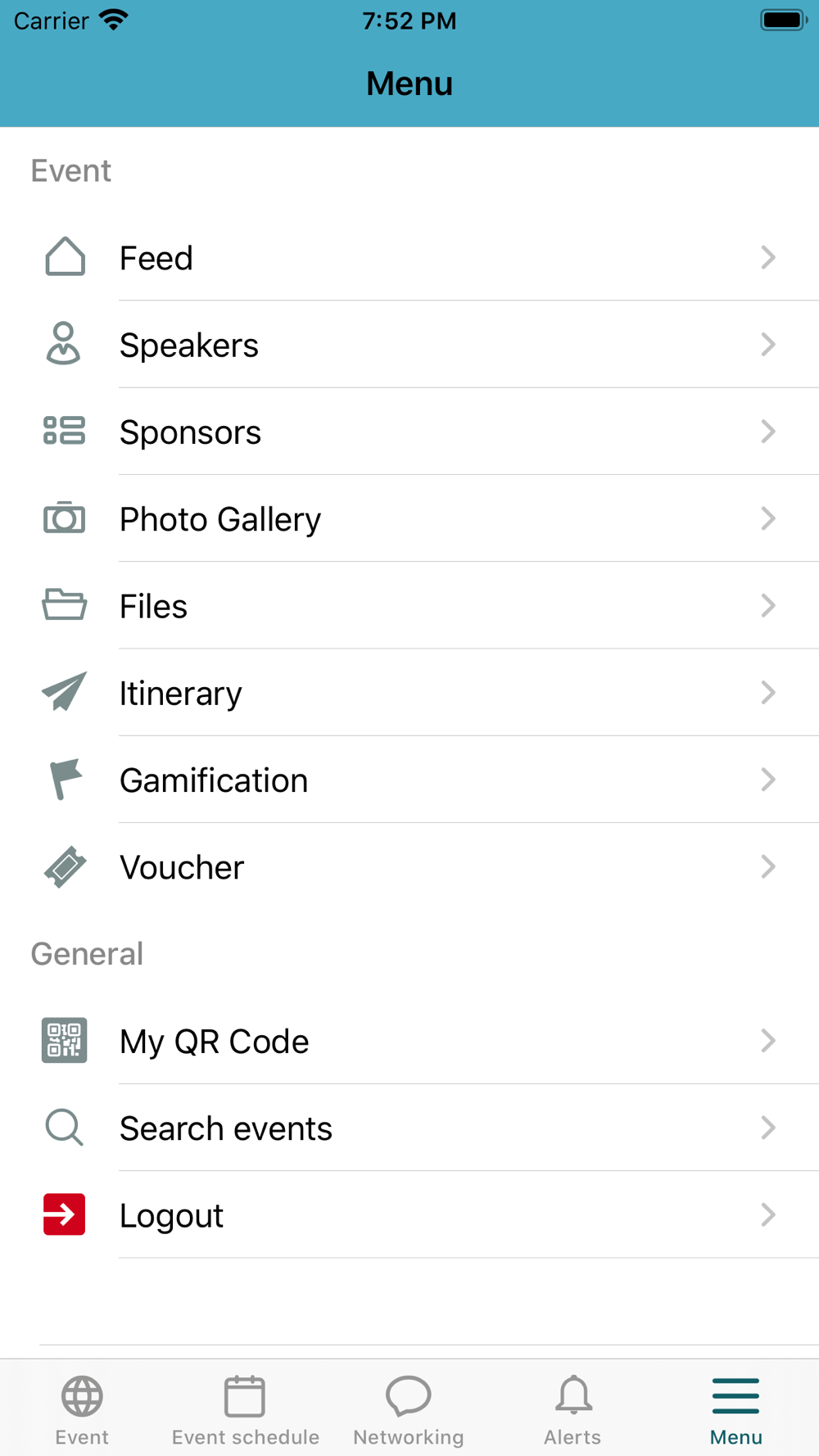View the Photo Gallery
The width and height of the screenshot is (819, 1456).
point(409,518)
